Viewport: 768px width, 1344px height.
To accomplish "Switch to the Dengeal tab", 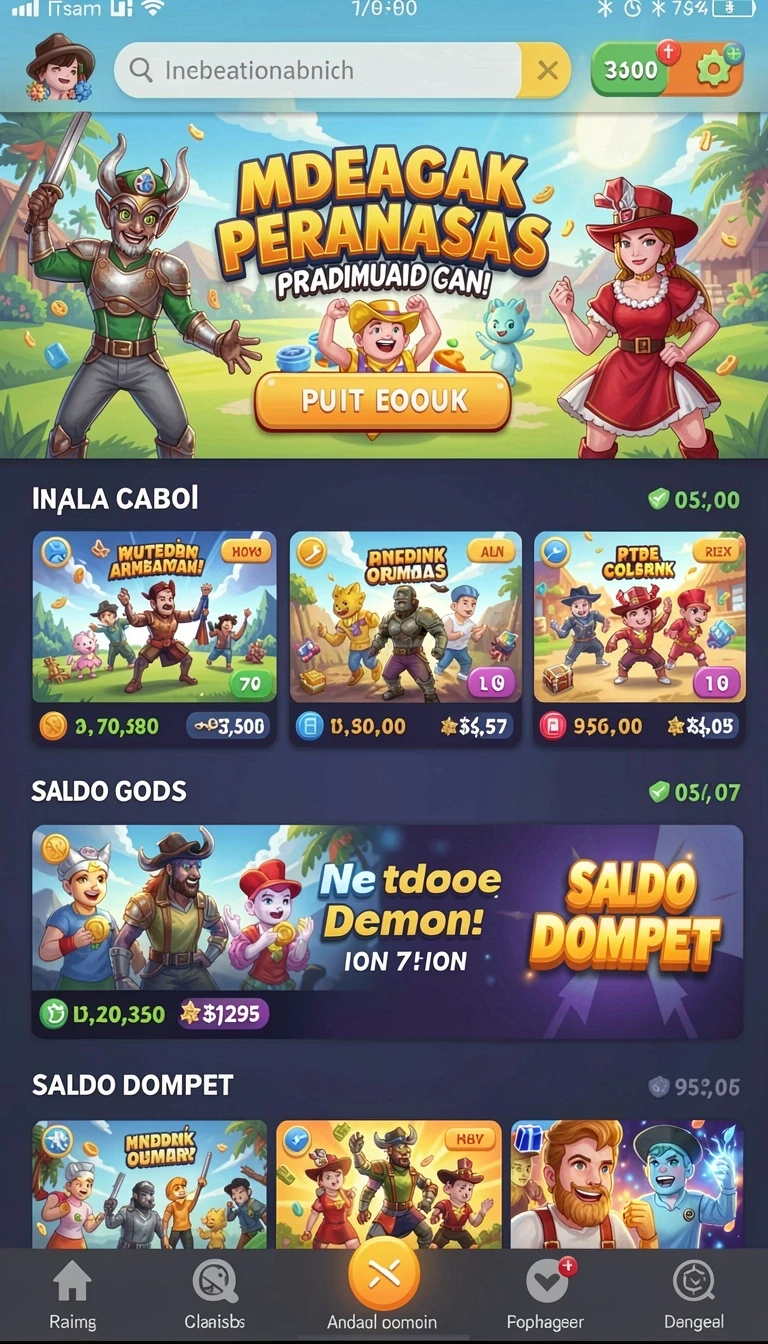I will point(694,1296).
